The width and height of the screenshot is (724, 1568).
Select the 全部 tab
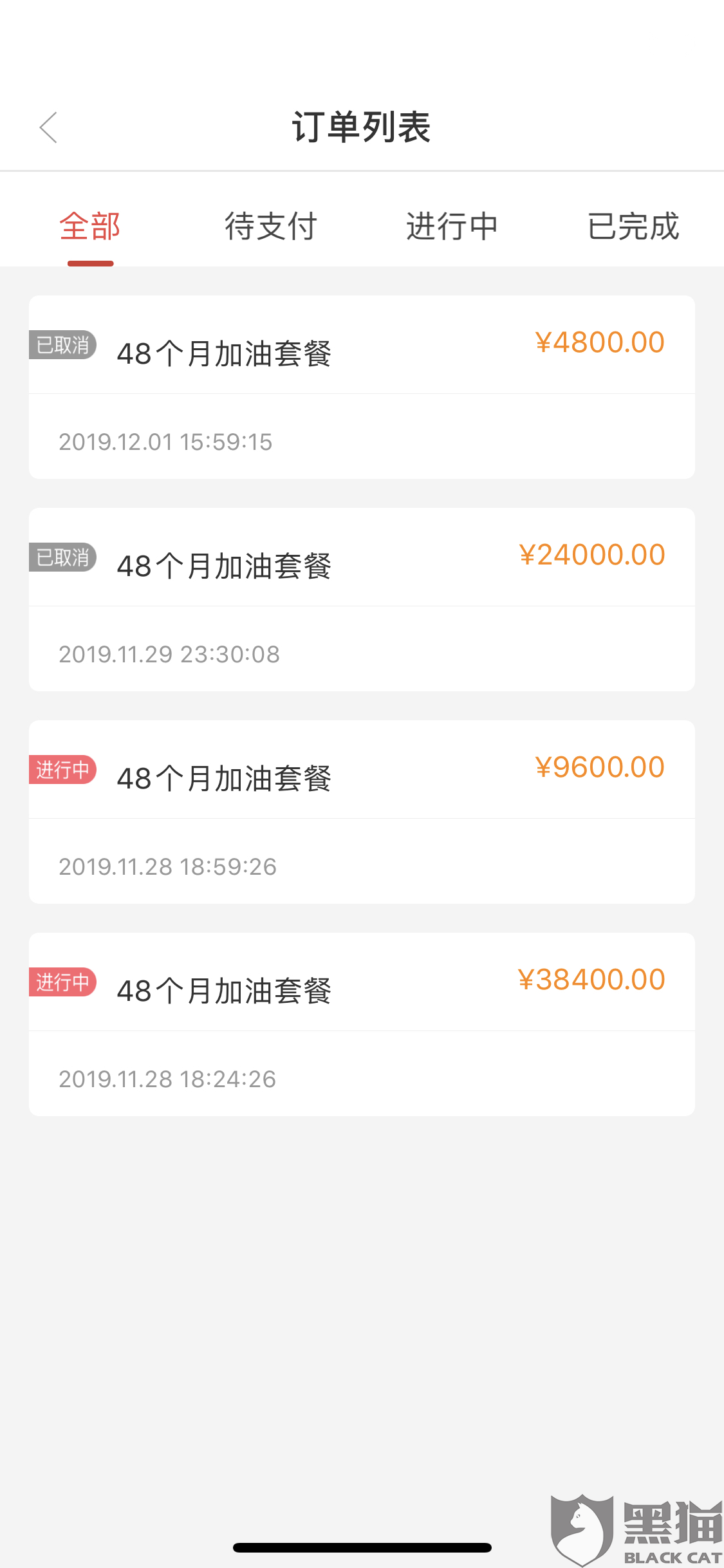[90, 227]
